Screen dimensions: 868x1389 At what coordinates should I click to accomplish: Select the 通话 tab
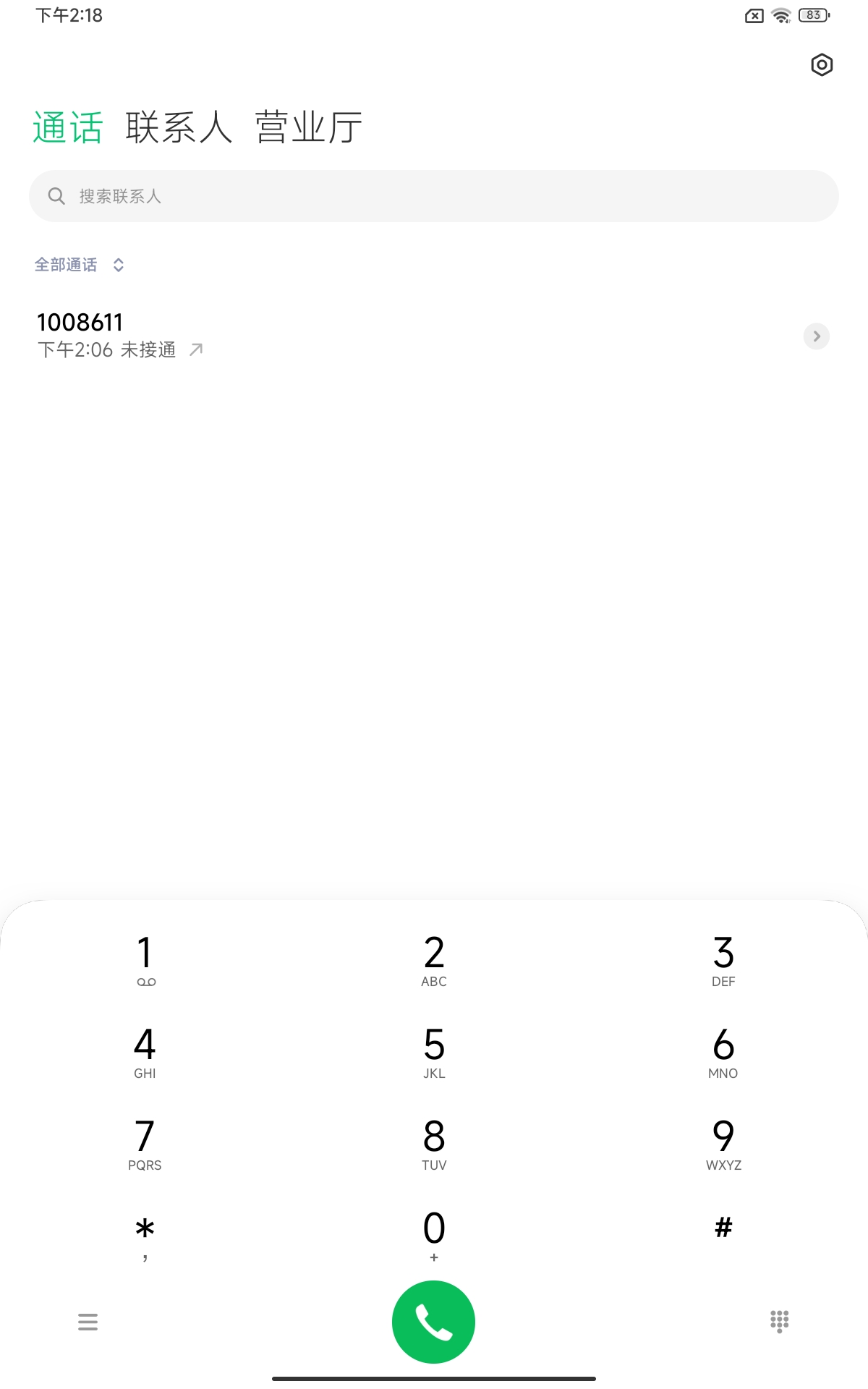coord(69,126)
